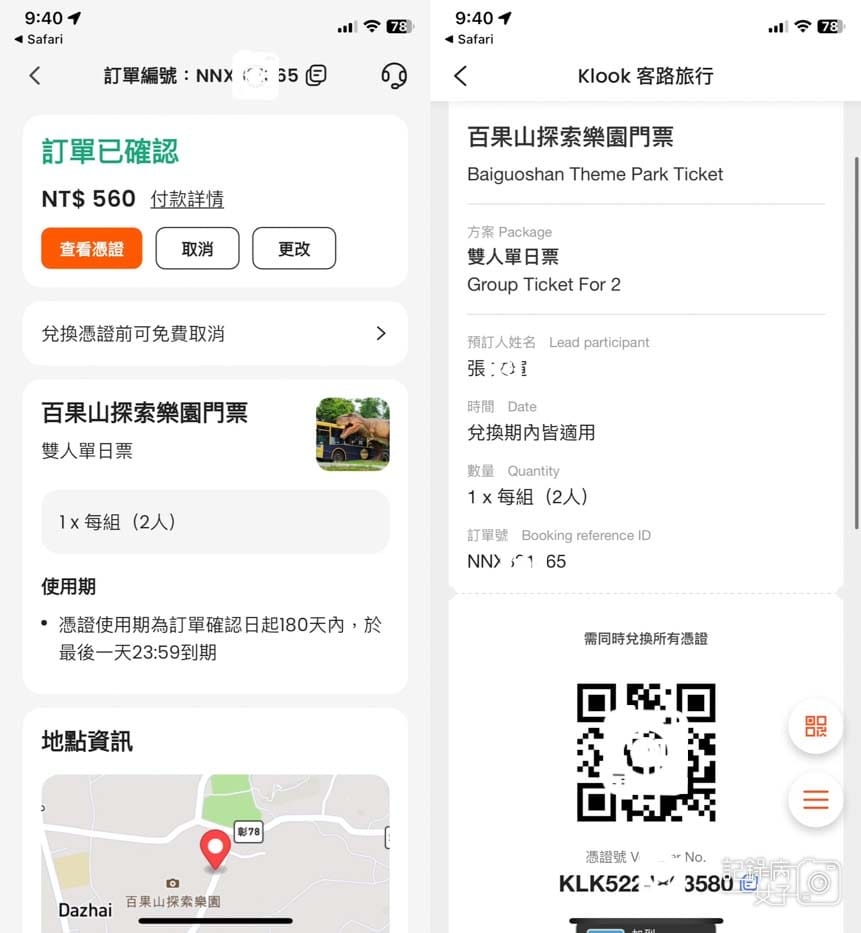Cancel the order with 取消 button
Screen dimensions: 861x933
[197, 248]
